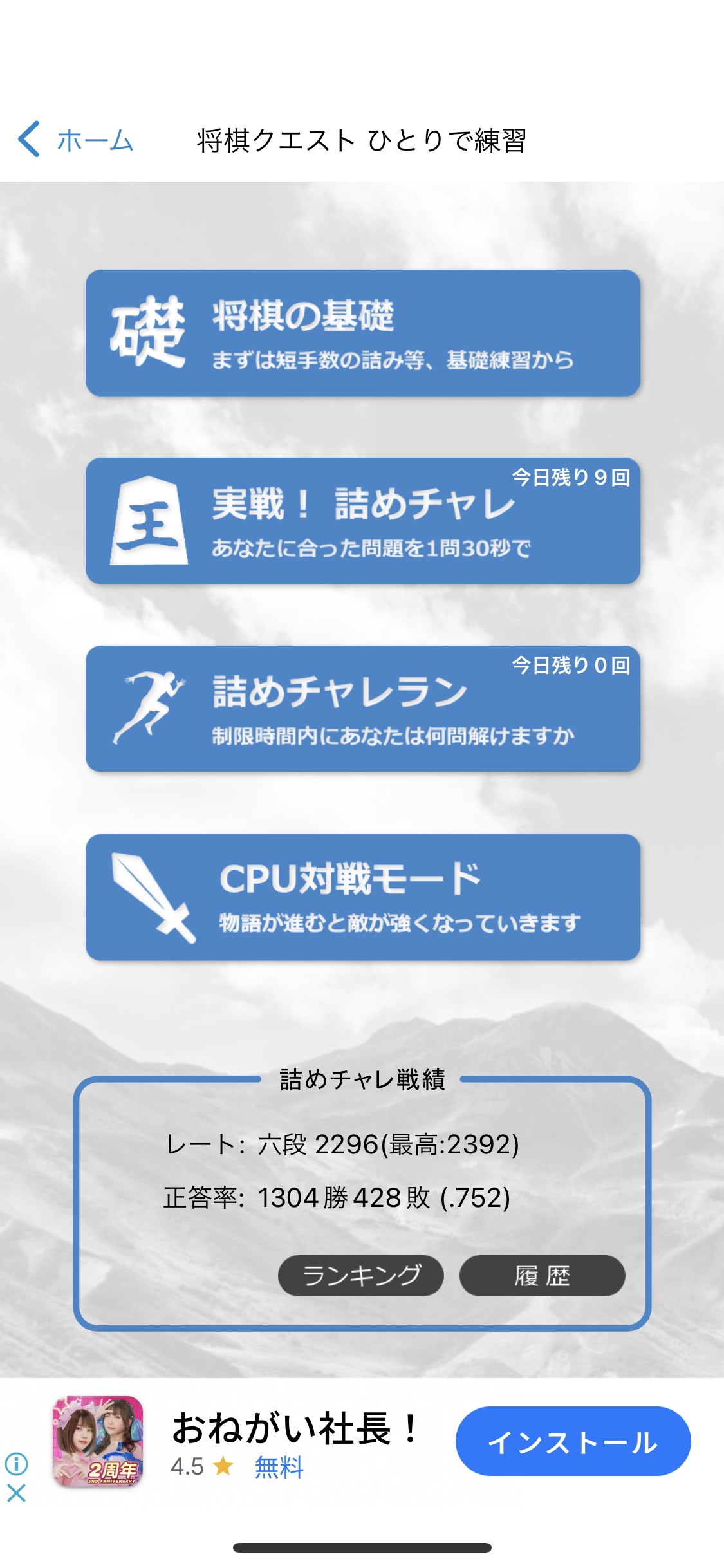Open 詰めチャレラン mode

(363, 709)
